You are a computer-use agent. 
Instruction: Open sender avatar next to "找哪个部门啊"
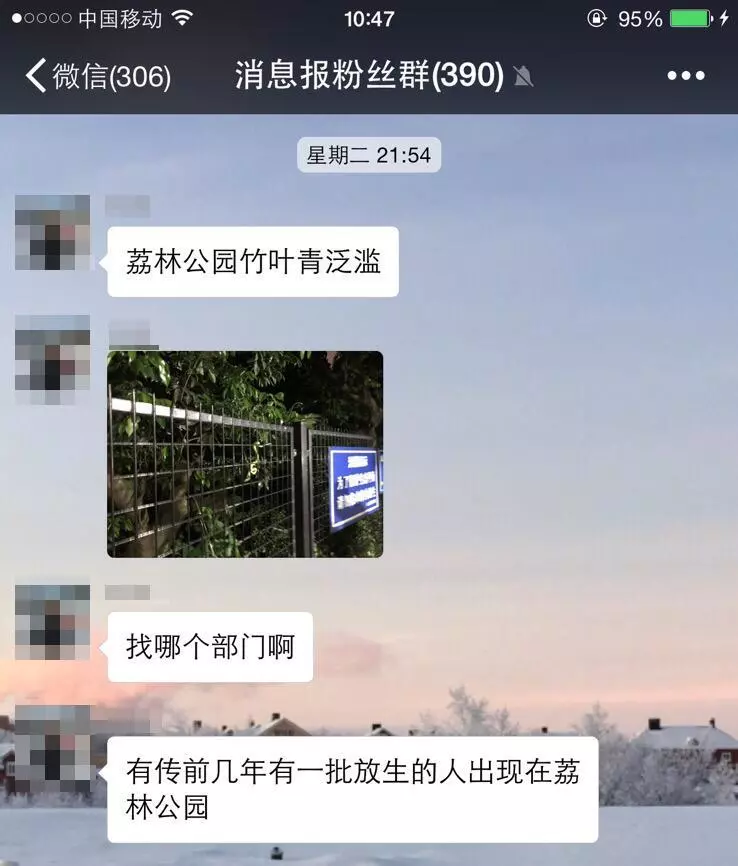(52, 622)
